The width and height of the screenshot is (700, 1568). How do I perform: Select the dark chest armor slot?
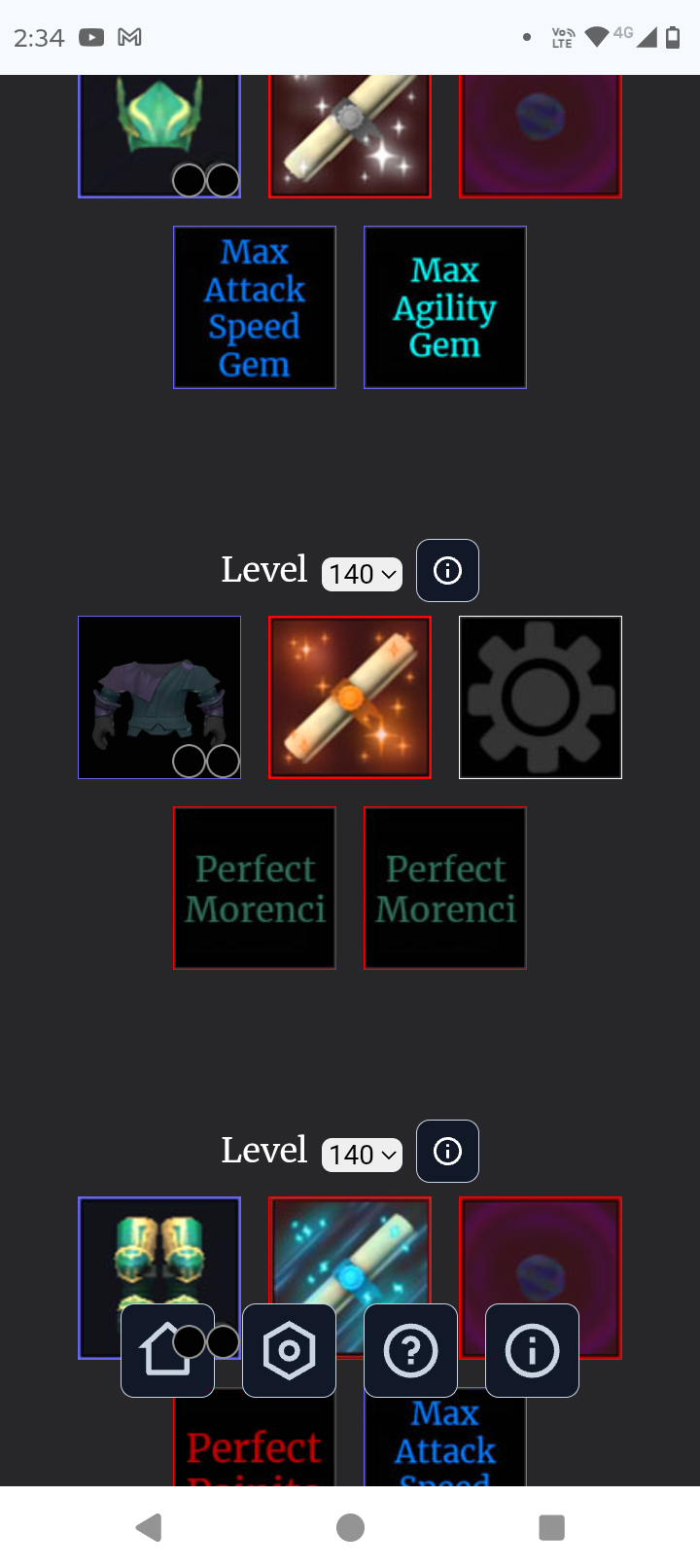(x=159, y=697)
